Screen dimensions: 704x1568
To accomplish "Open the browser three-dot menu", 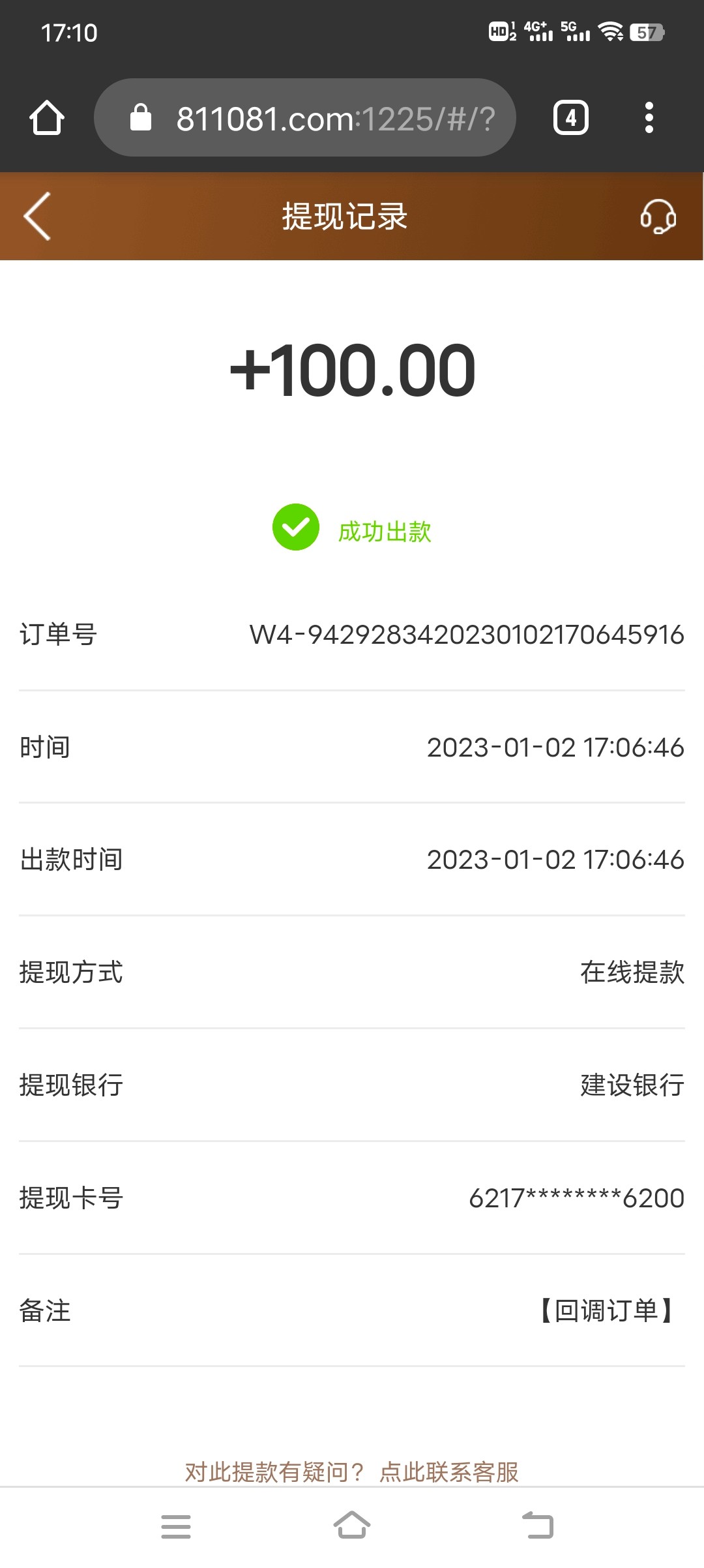I will point(649,118).
